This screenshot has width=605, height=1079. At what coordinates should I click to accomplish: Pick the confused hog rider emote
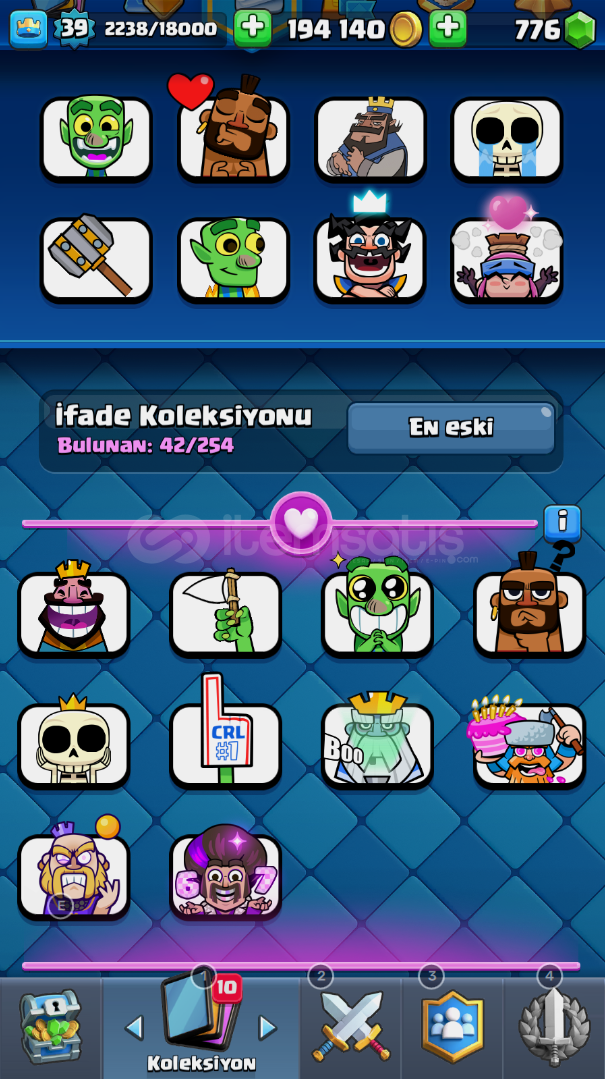[x=529, y=613]
